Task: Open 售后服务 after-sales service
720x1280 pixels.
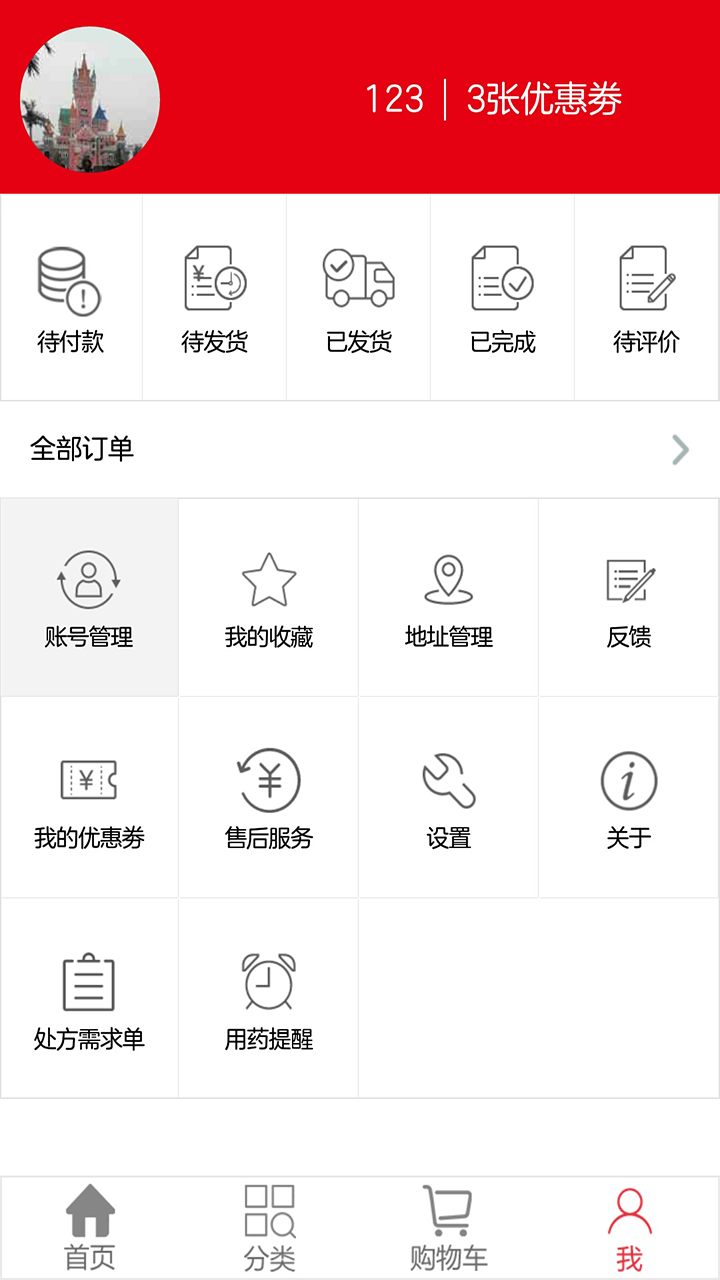Action: pyautogui.click(x=269, y=798)
